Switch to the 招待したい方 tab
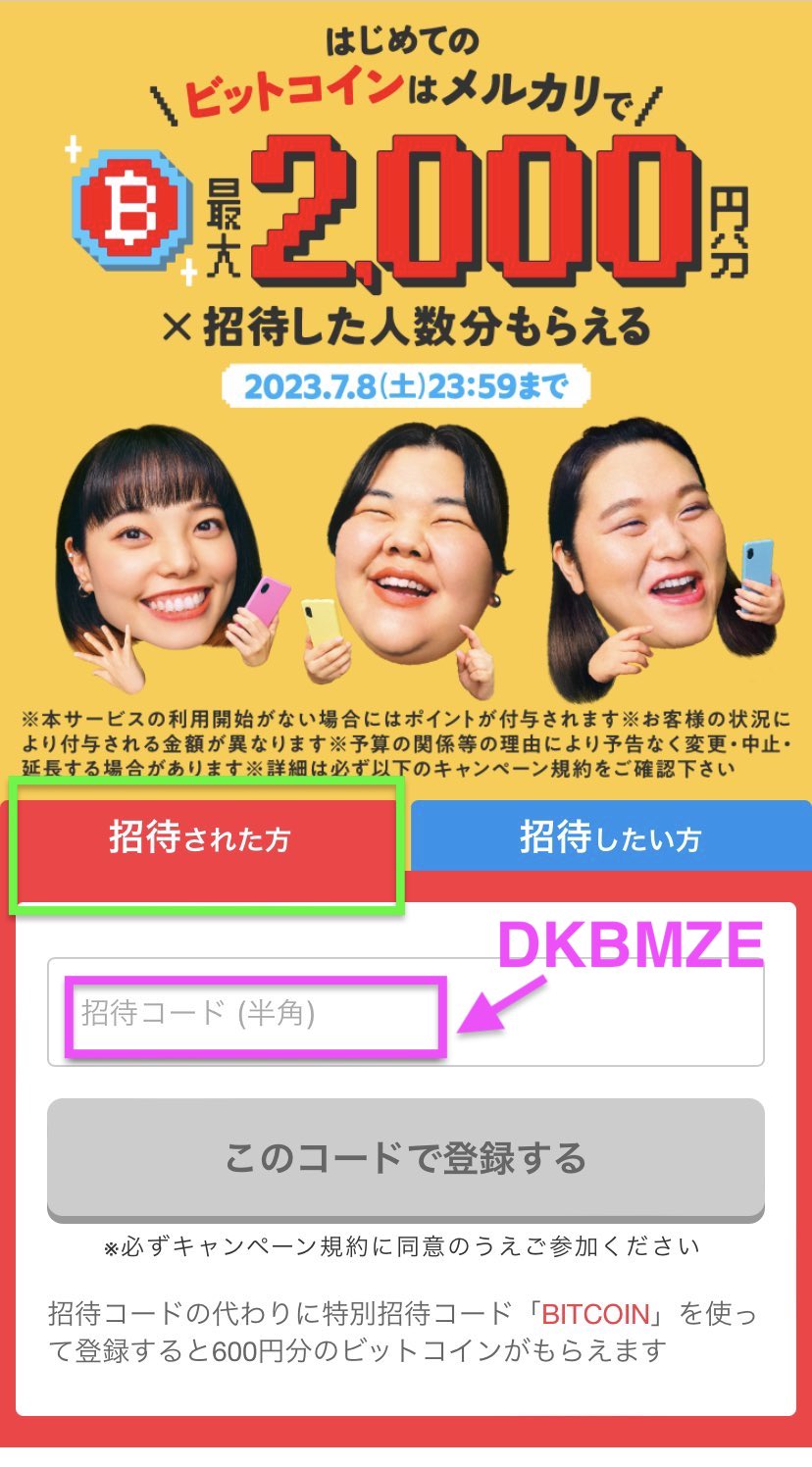This screenshot has height=1467, width=812. point(610,837)
